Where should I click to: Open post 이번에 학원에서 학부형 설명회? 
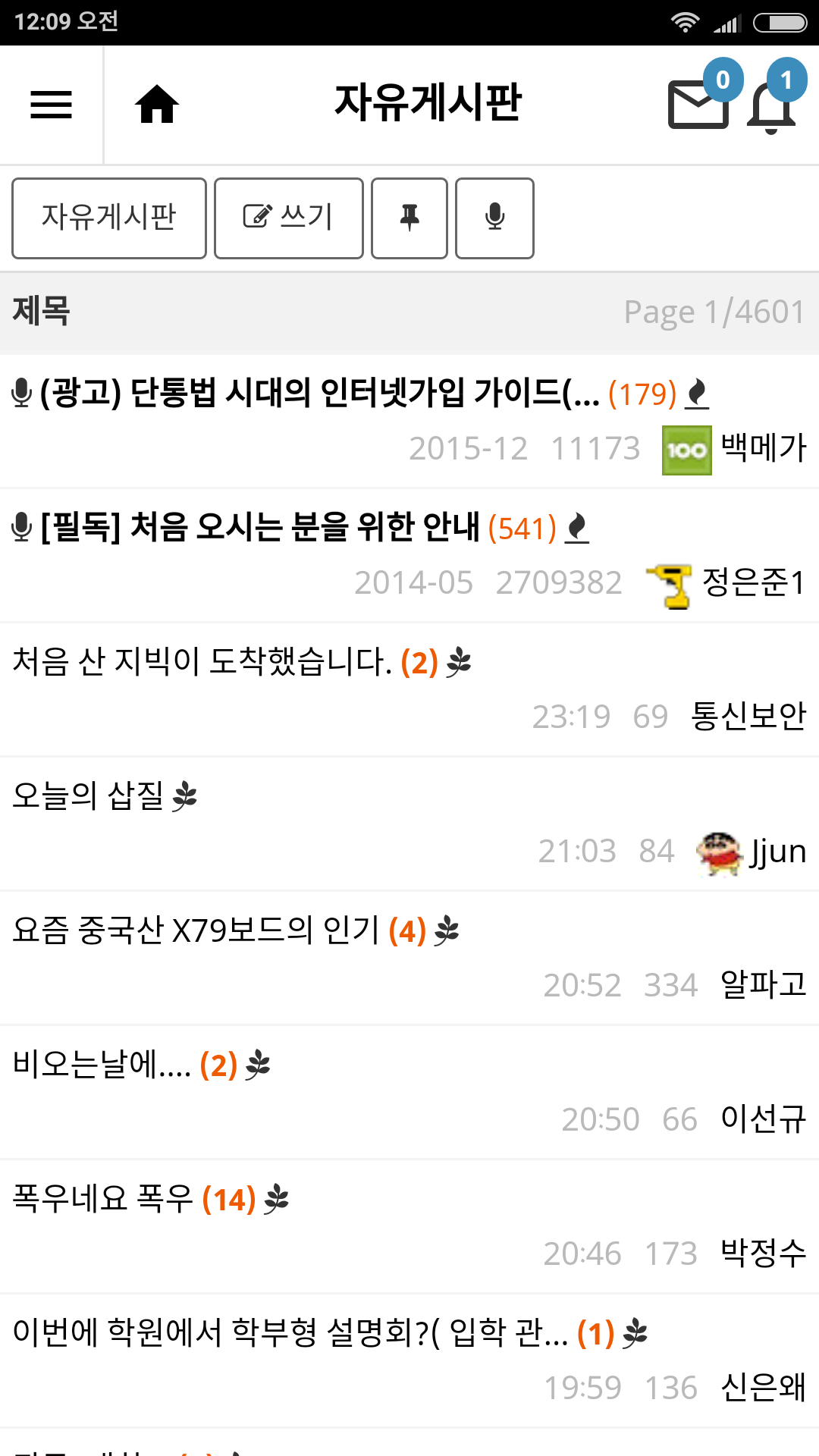click(288, 1332)
